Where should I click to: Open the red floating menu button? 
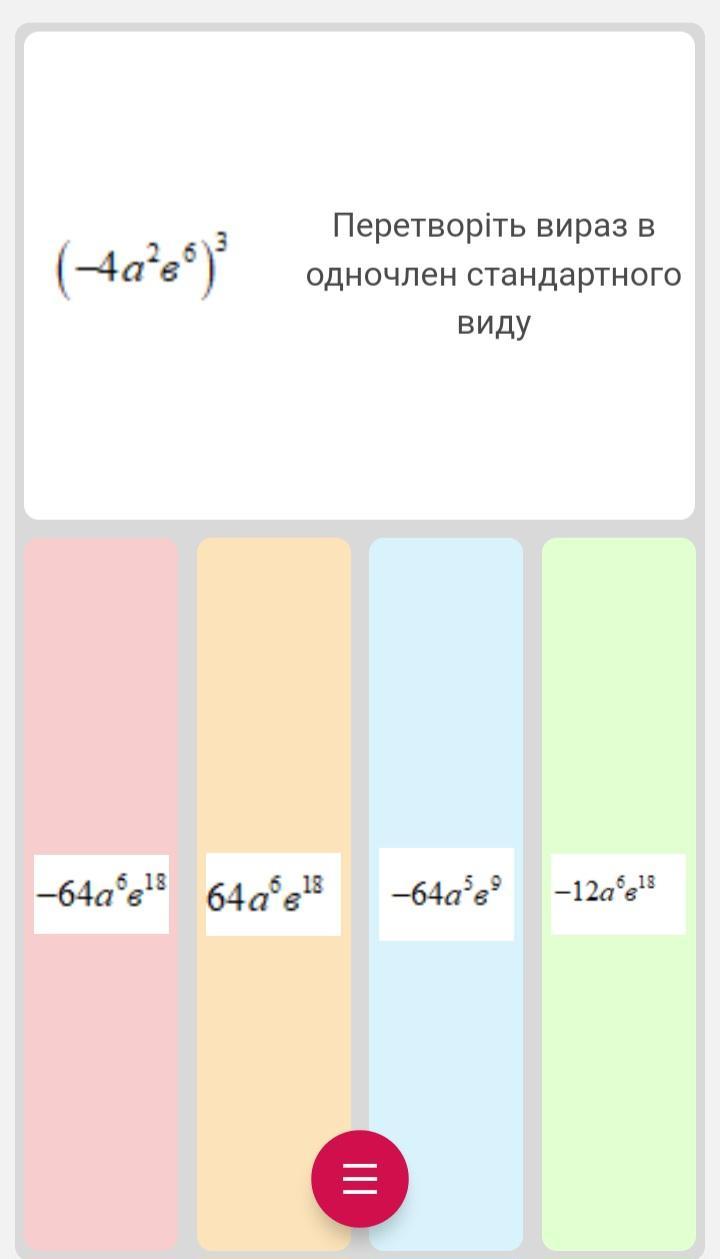coord(360,1179)
